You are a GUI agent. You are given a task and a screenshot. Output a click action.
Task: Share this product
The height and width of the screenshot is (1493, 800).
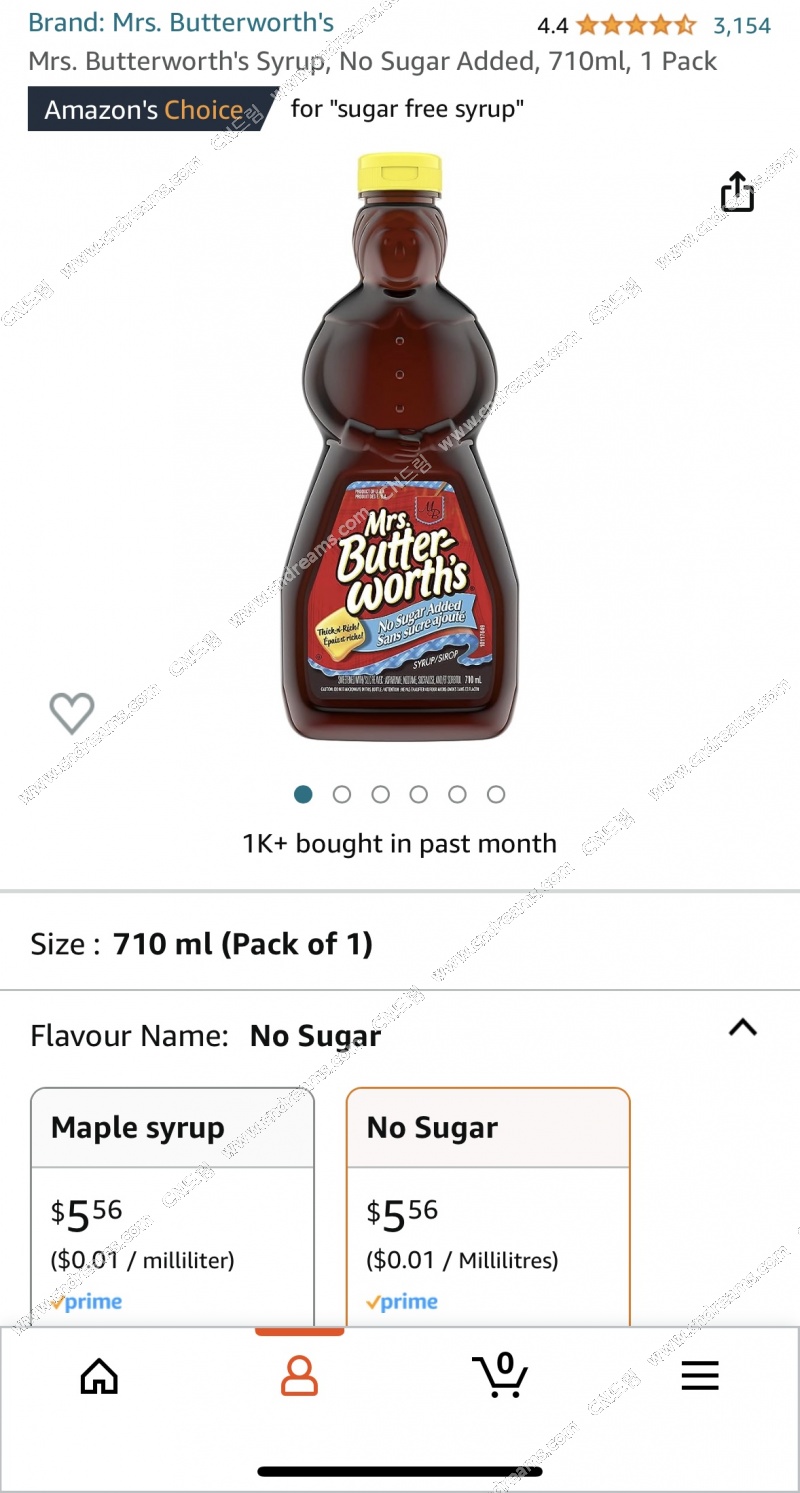click(737, 192)
